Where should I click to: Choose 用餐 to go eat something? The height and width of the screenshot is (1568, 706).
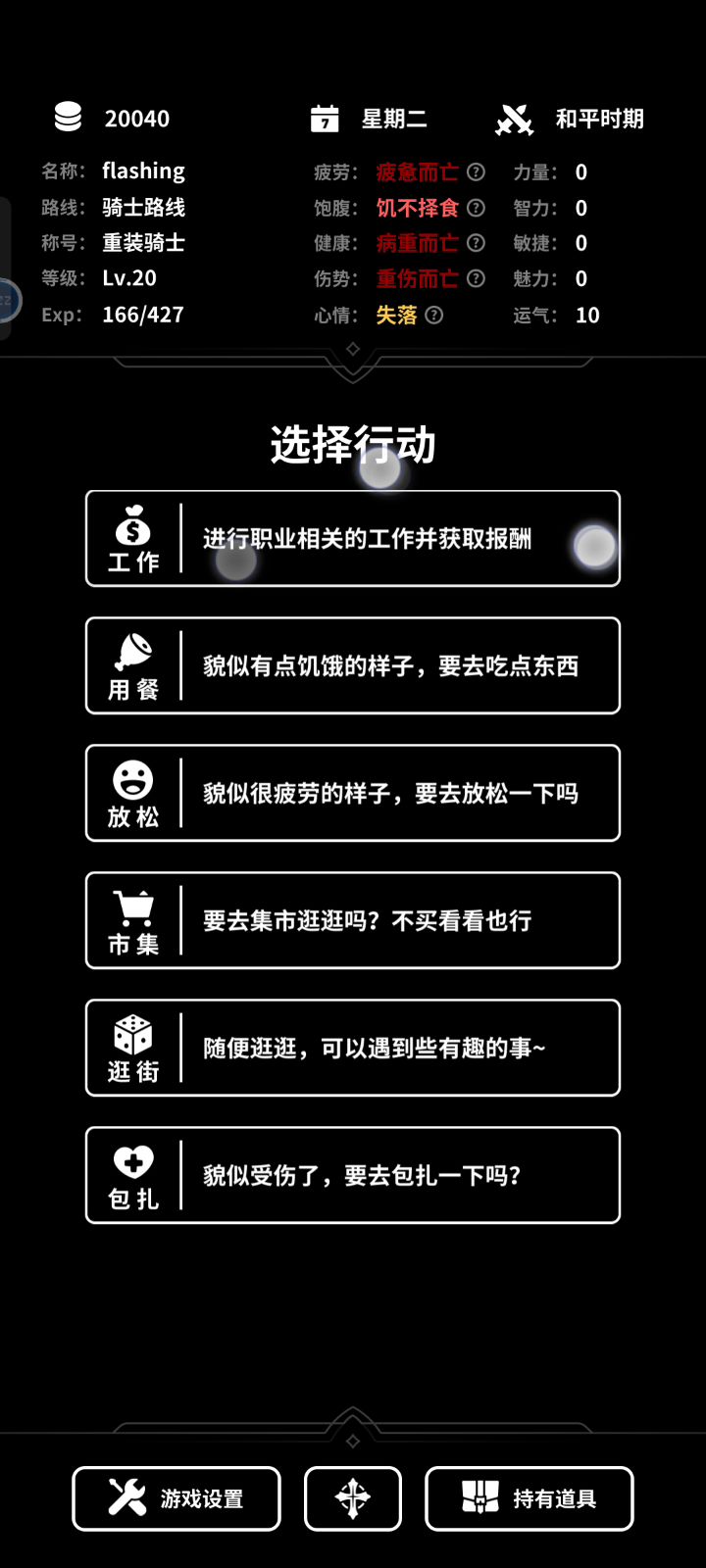click(353, 665)
